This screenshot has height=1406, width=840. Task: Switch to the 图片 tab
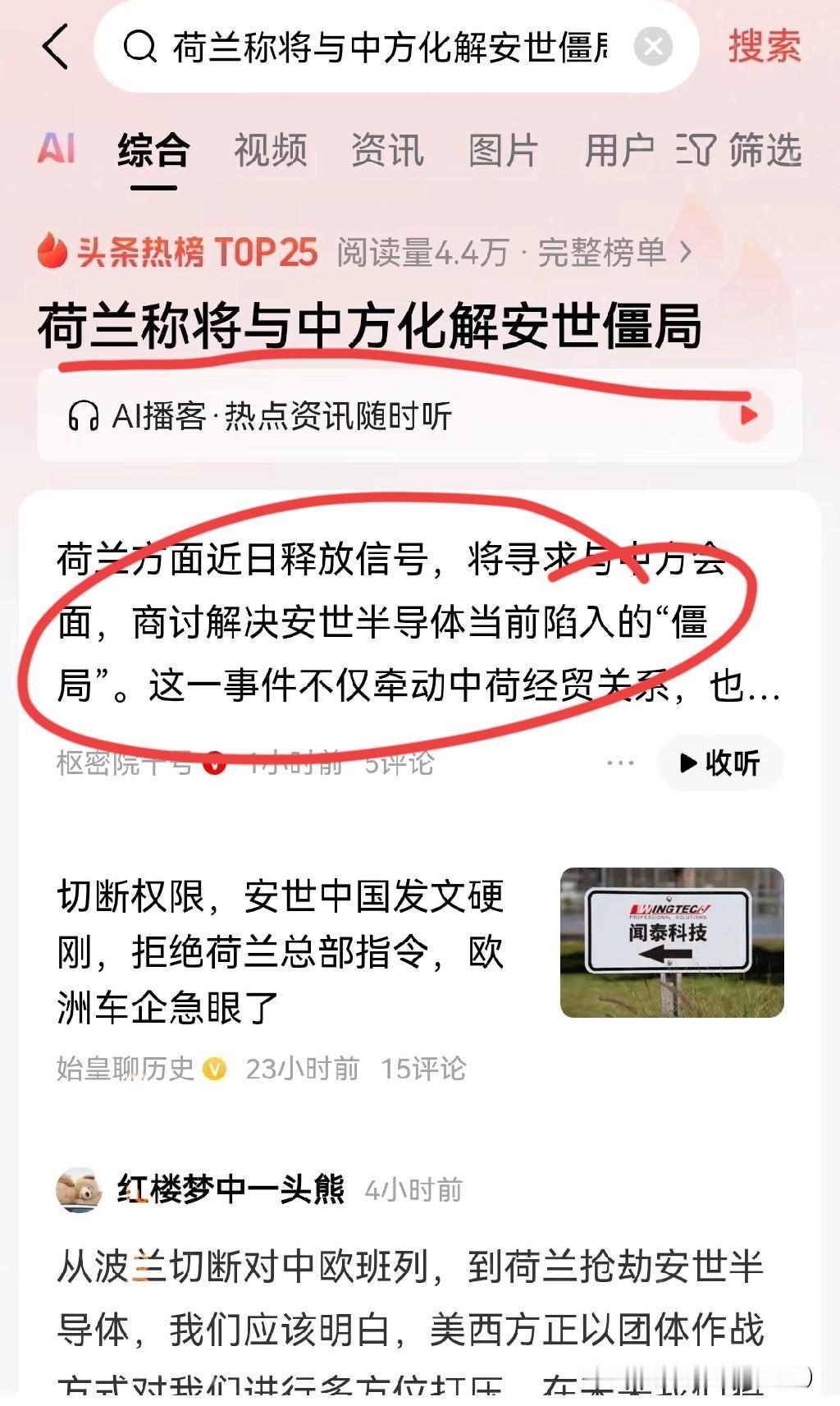(503, 151)
